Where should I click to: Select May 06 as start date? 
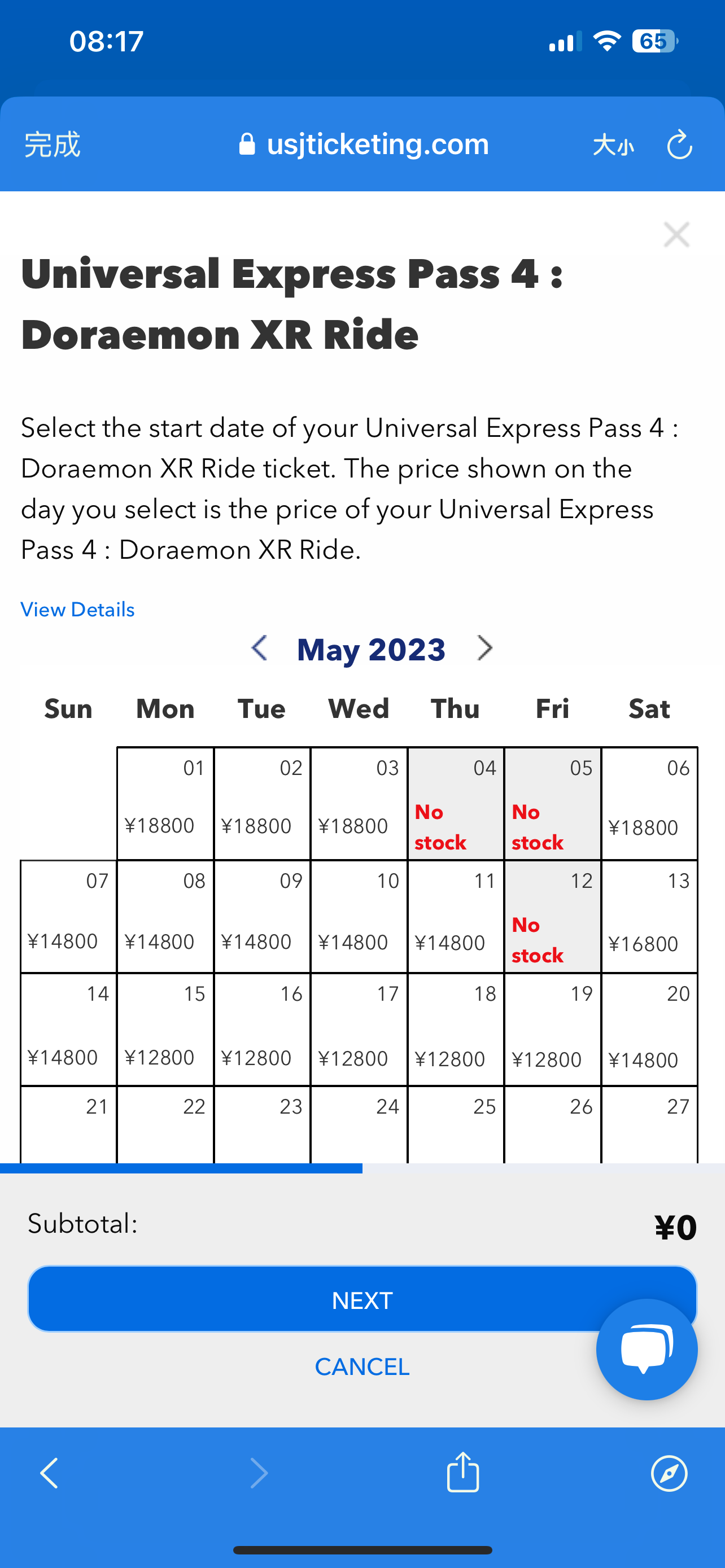[649, 804]
